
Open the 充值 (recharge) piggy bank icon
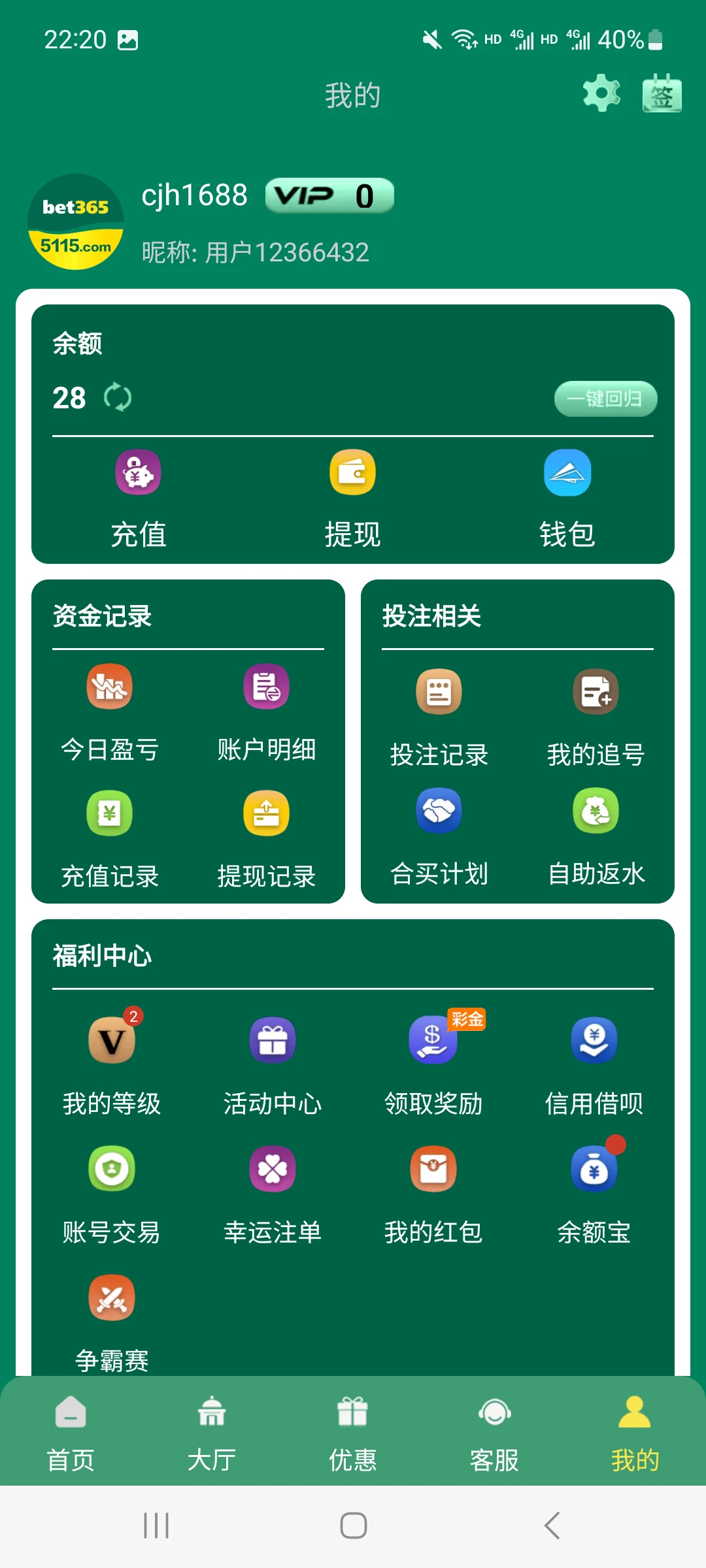pyautogui.click(x=138, y=473)
